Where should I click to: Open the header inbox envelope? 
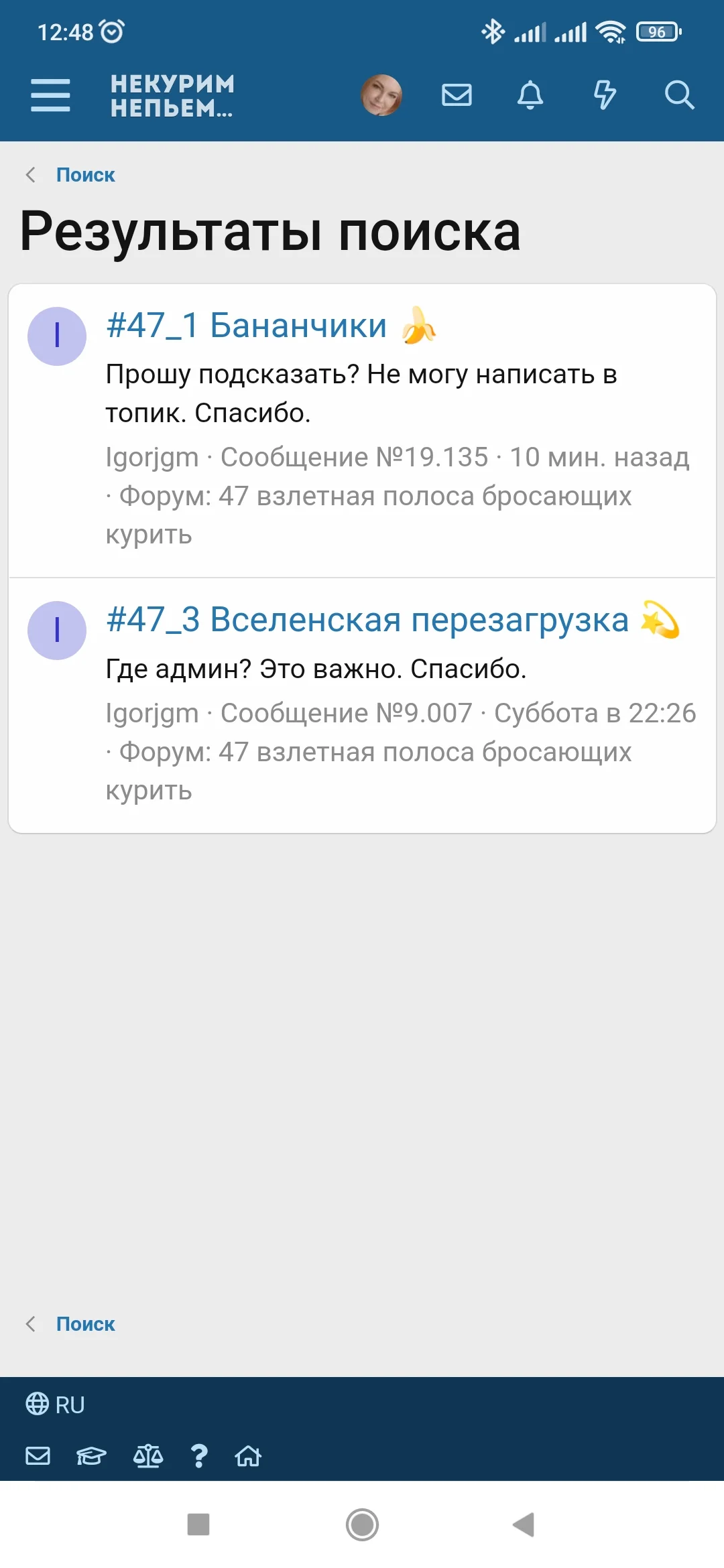[x=457, y=95]
